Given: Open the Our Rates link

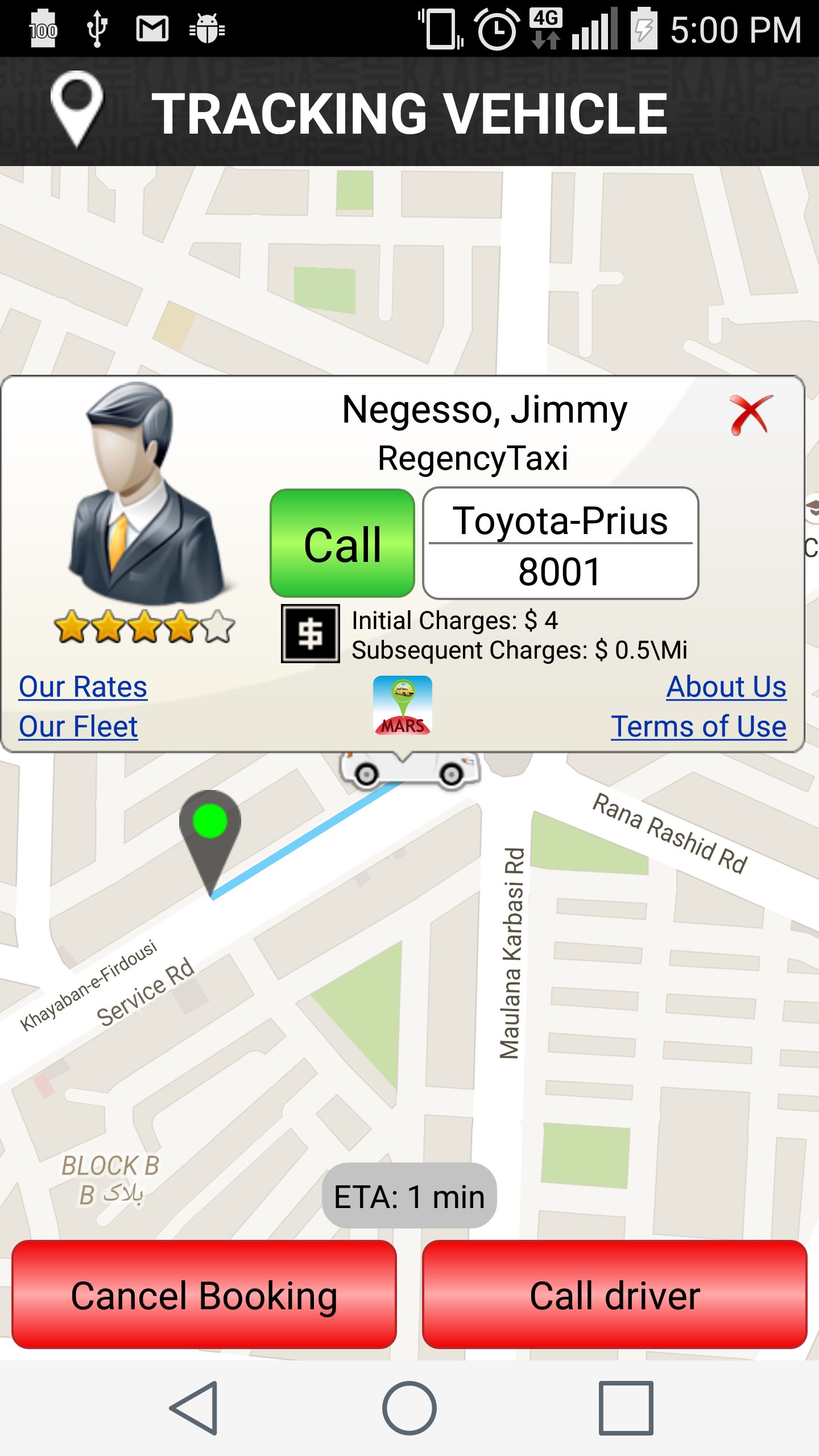Looking at the screenshot, I should click(x=83, y=686).
